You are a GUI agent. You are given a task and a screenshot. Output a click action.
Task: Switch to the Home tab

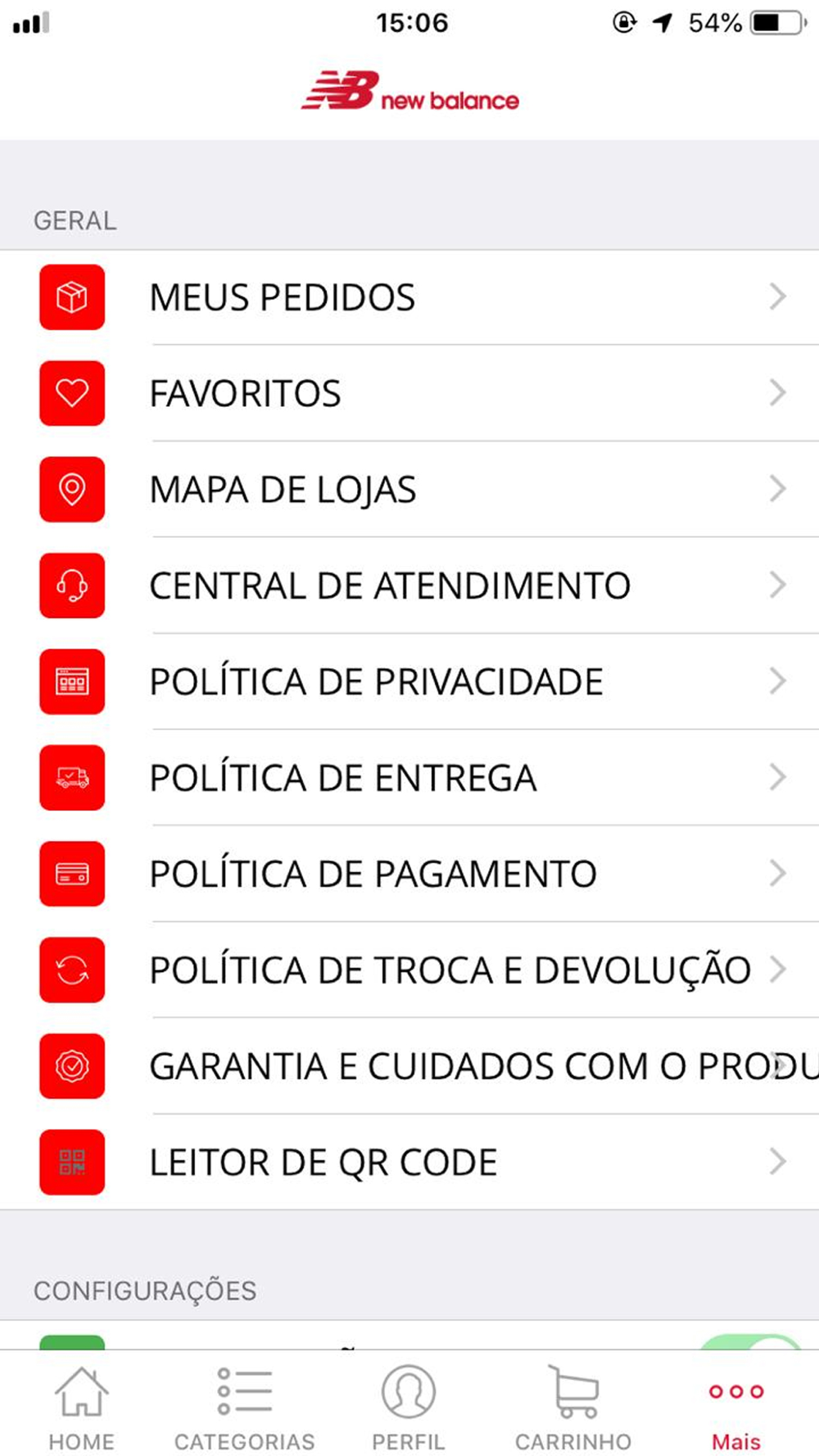(x=81, y=1408)
